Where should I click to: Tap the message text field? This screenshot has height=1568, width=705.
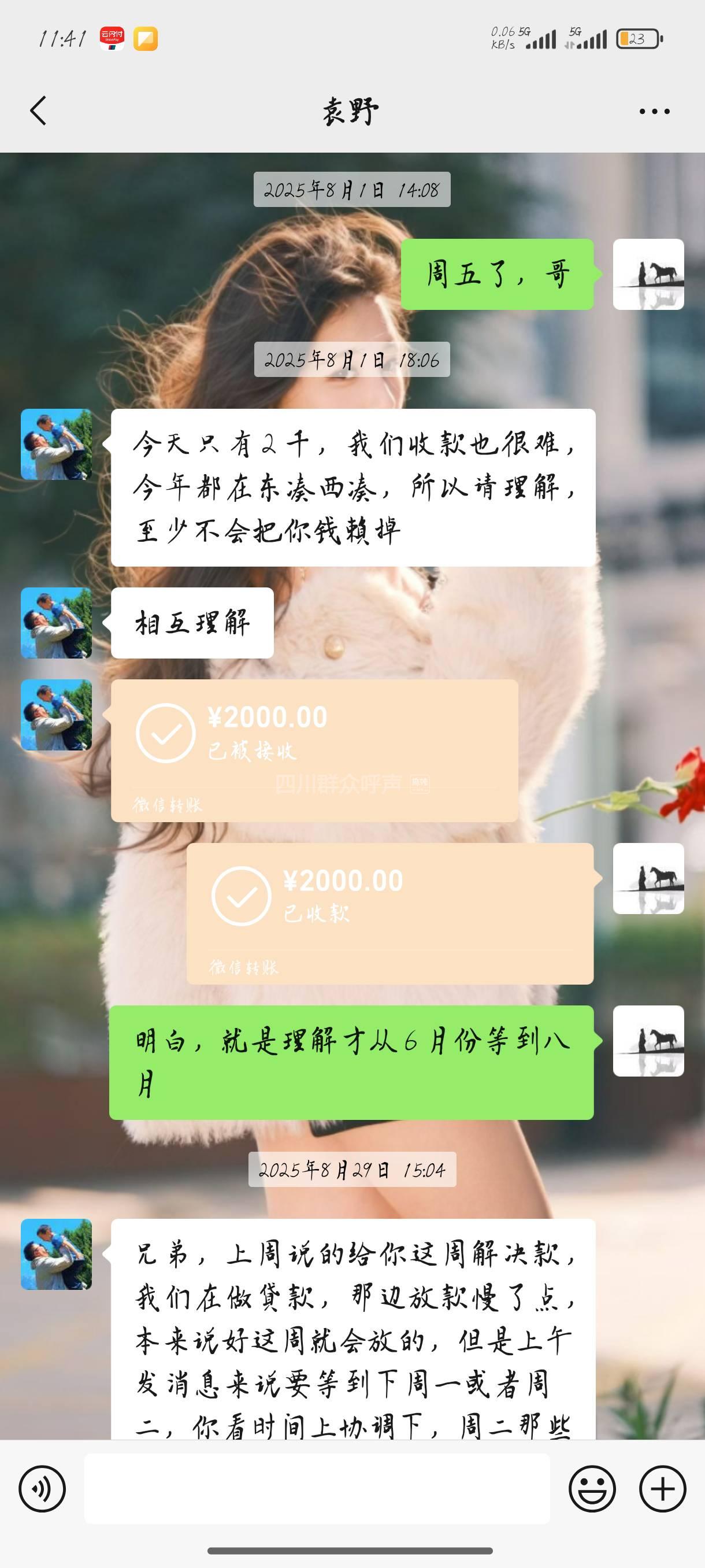(316, 1489)
